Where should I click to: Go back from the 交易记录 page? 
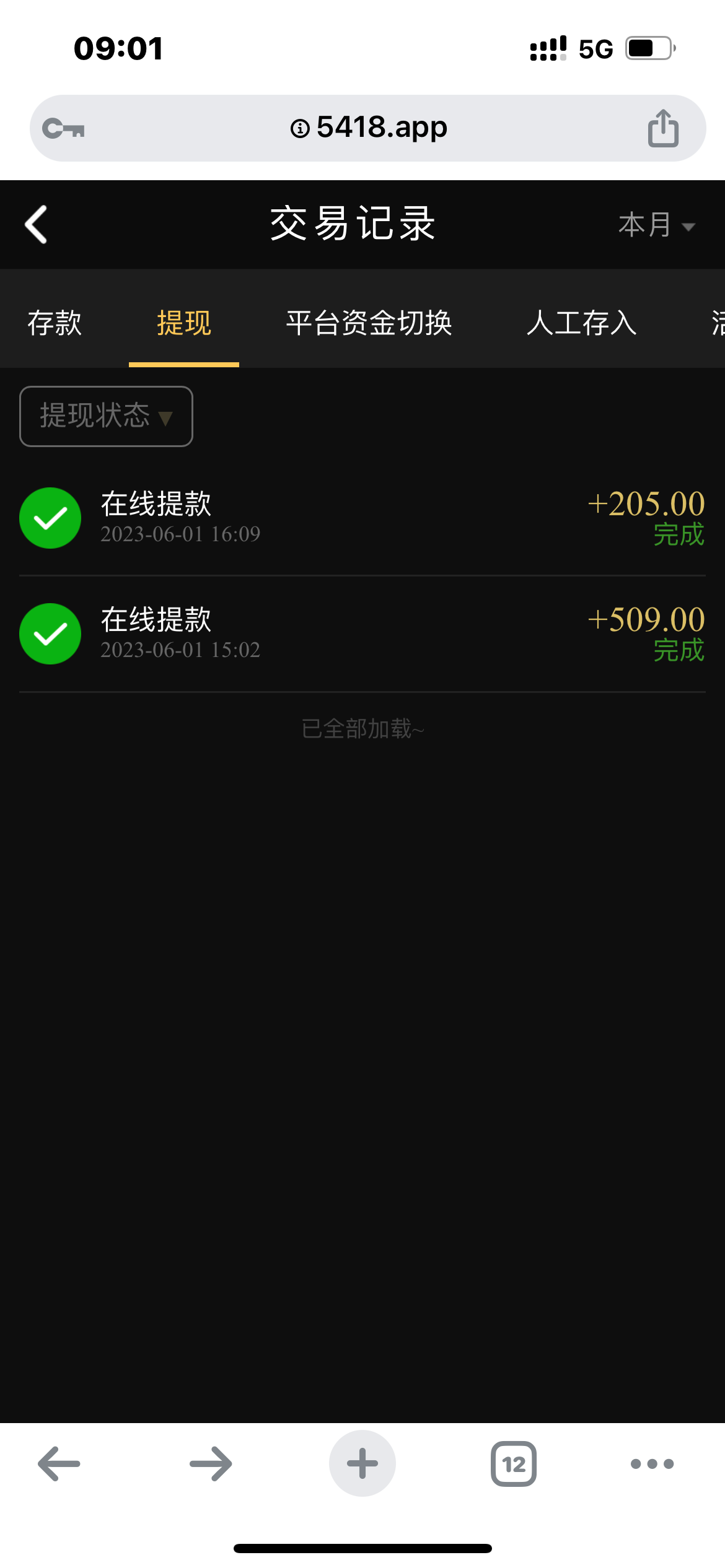(x=36, y=224)
